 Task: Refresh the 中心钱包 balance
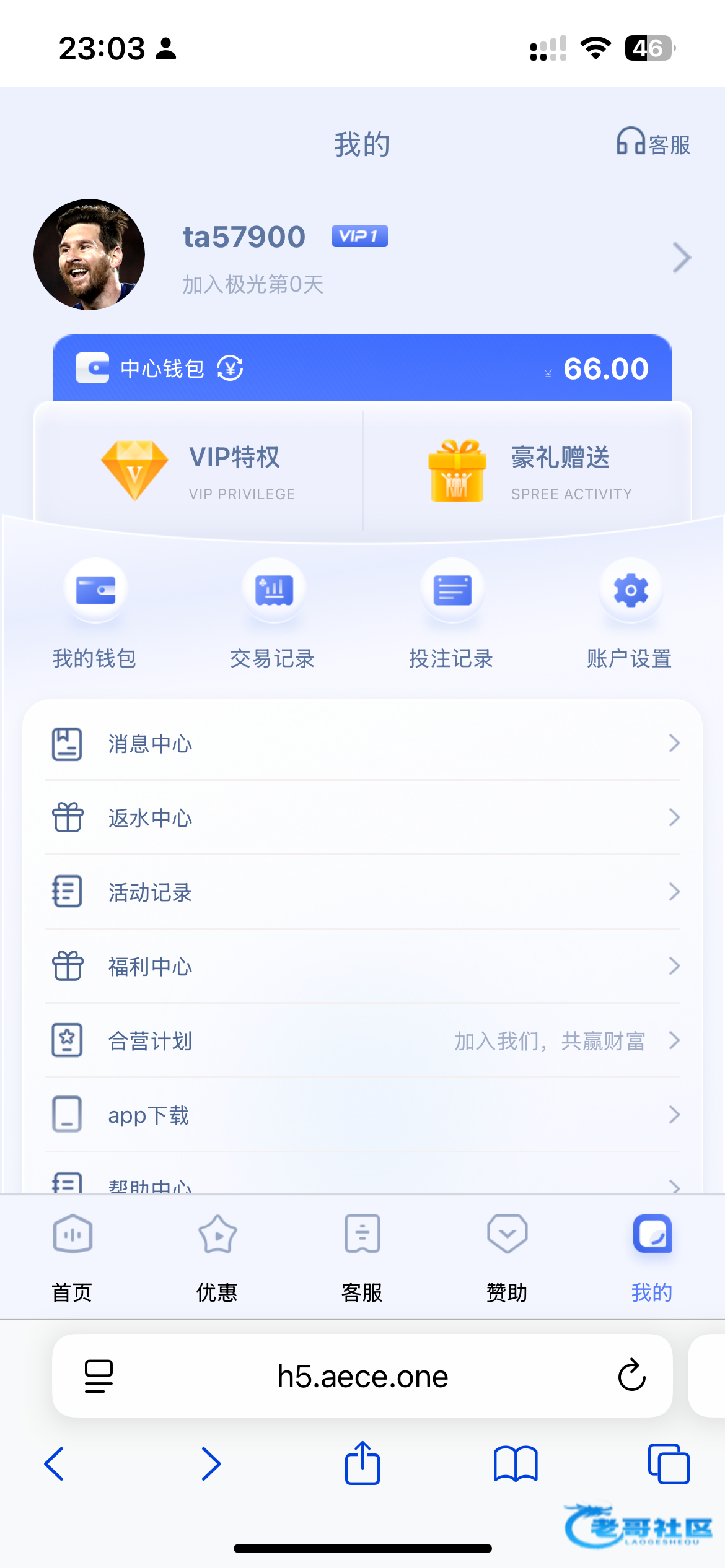230,368
